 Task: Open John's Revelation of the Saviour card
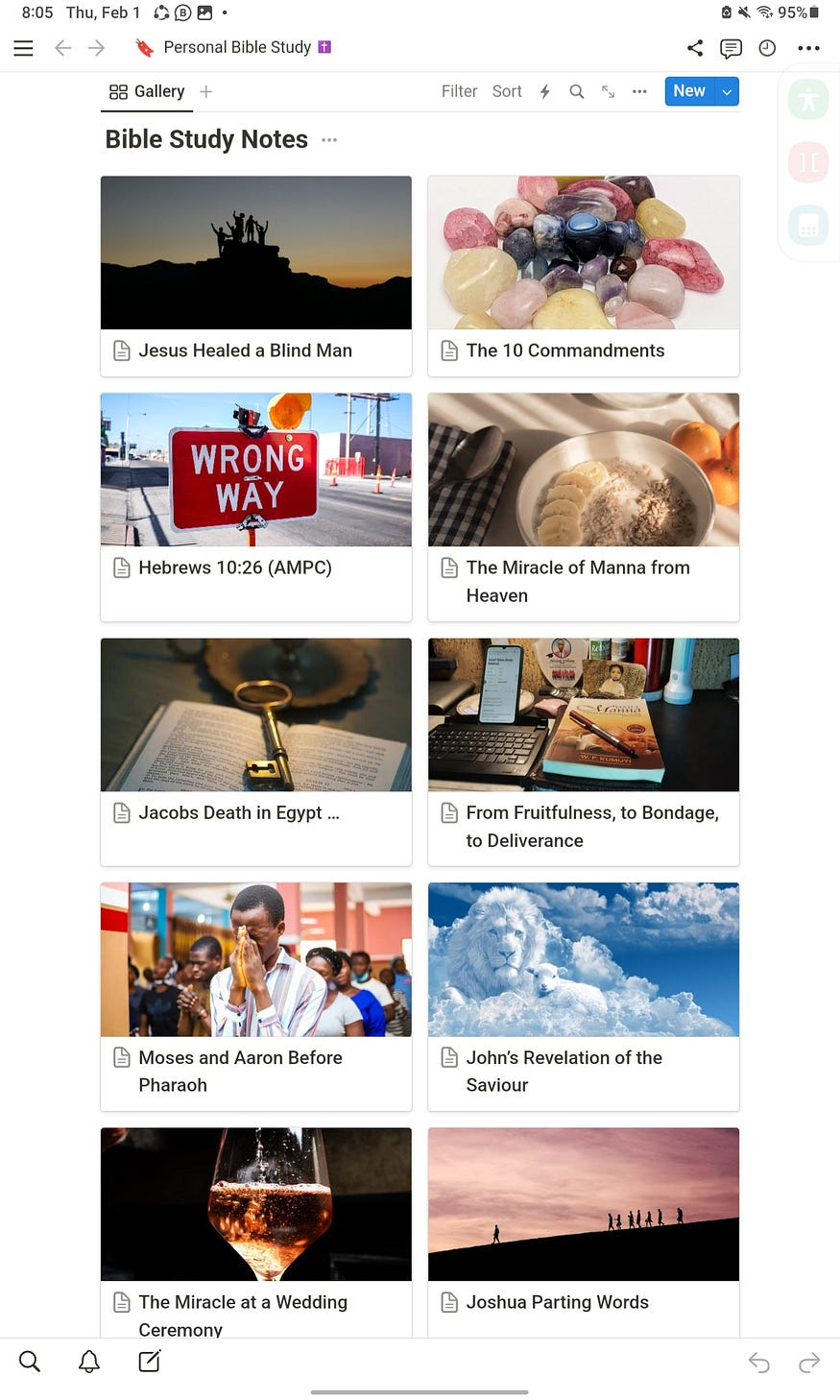584,997
